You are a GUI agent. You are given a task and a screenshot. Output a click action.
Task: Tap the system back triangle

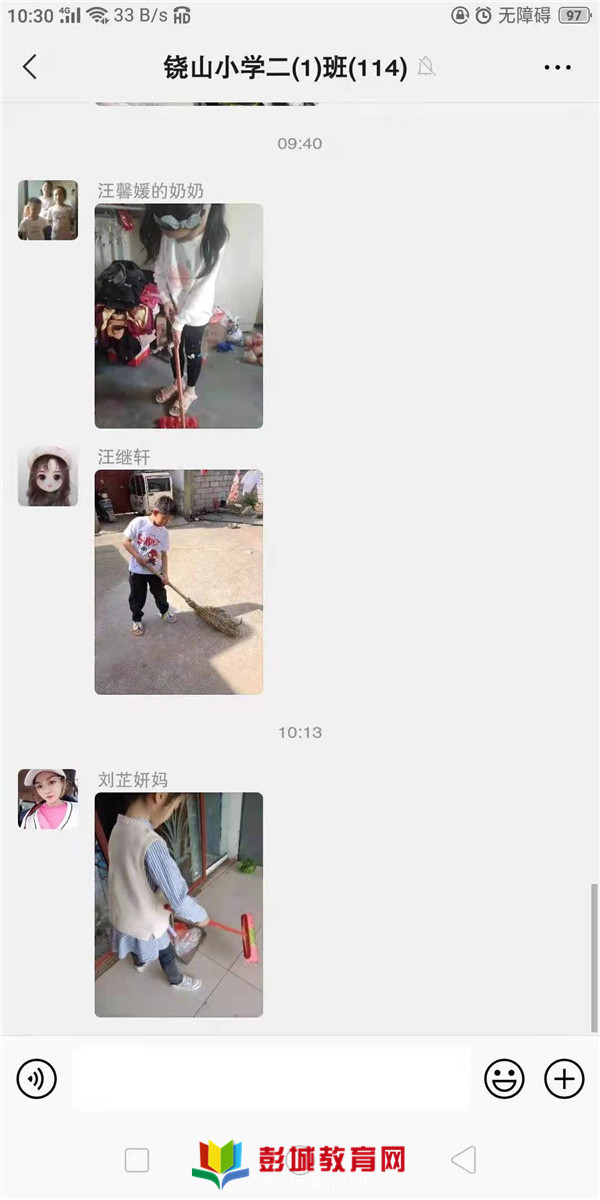coord(463,1160)
